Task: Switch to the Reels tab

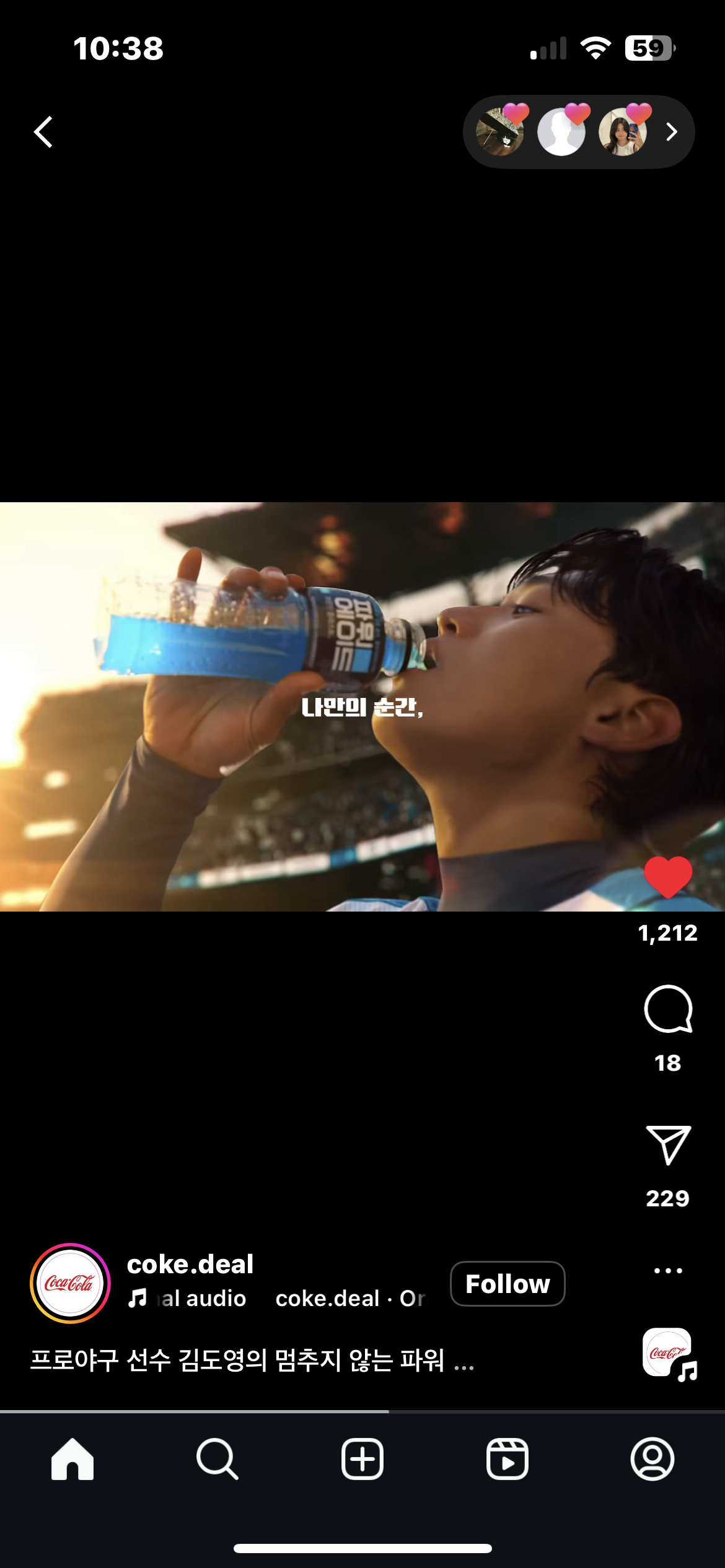Action: click(x=507, y=1459)
